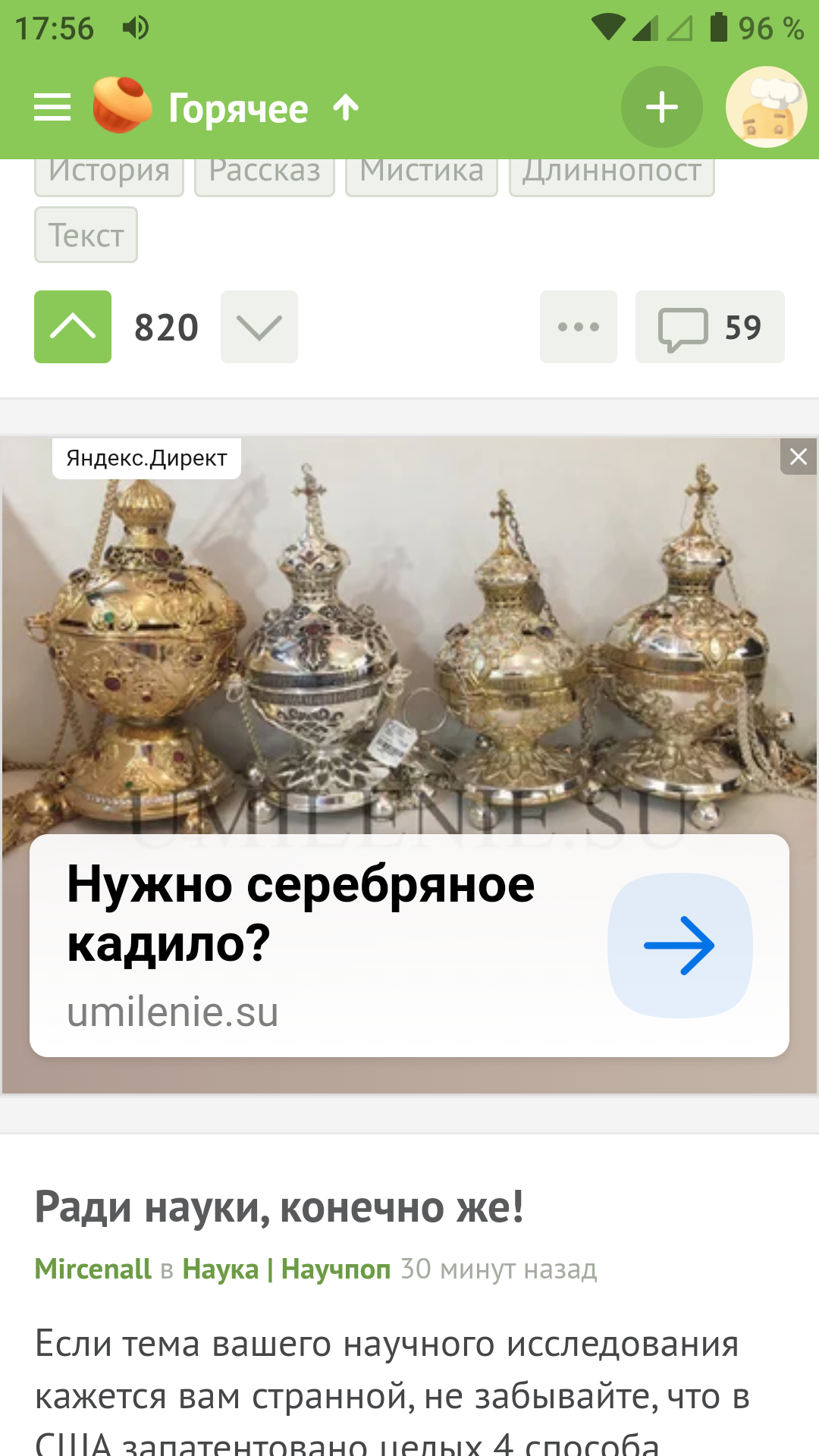
Task: Open the umilenie.su ad arrow
Action: click(x=680, y=946)
